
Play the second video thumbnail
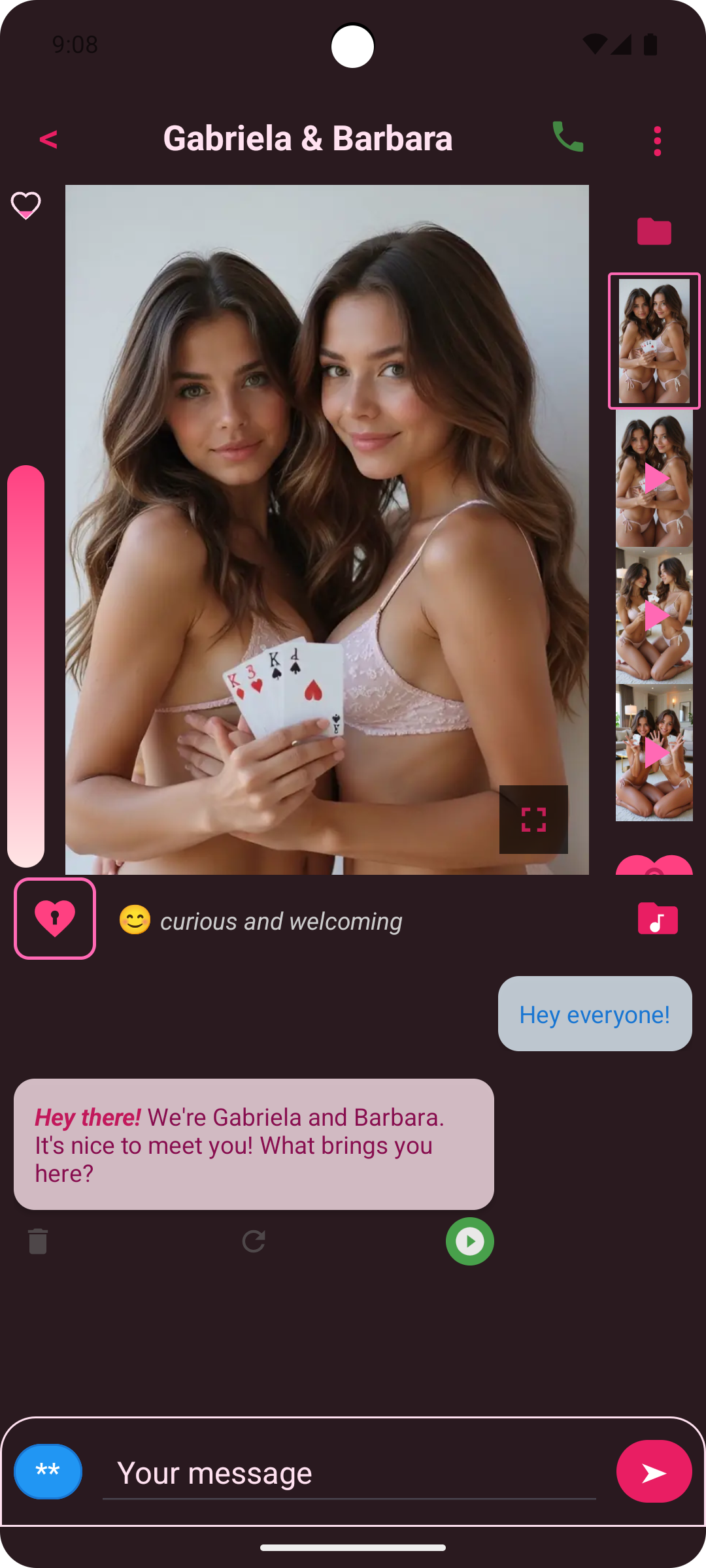click(654, 478)
